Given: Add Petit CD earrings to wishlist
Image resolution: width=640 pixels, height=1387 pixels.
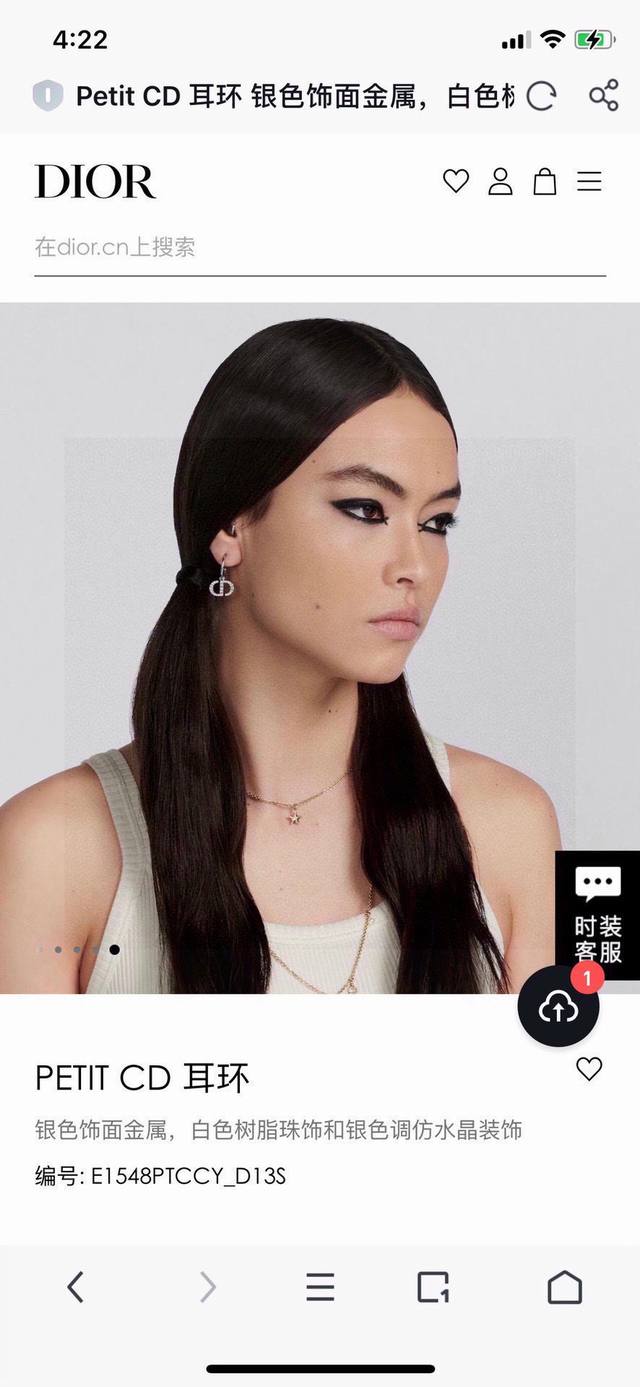Looking at the screenshot, I should (589, 1069).
